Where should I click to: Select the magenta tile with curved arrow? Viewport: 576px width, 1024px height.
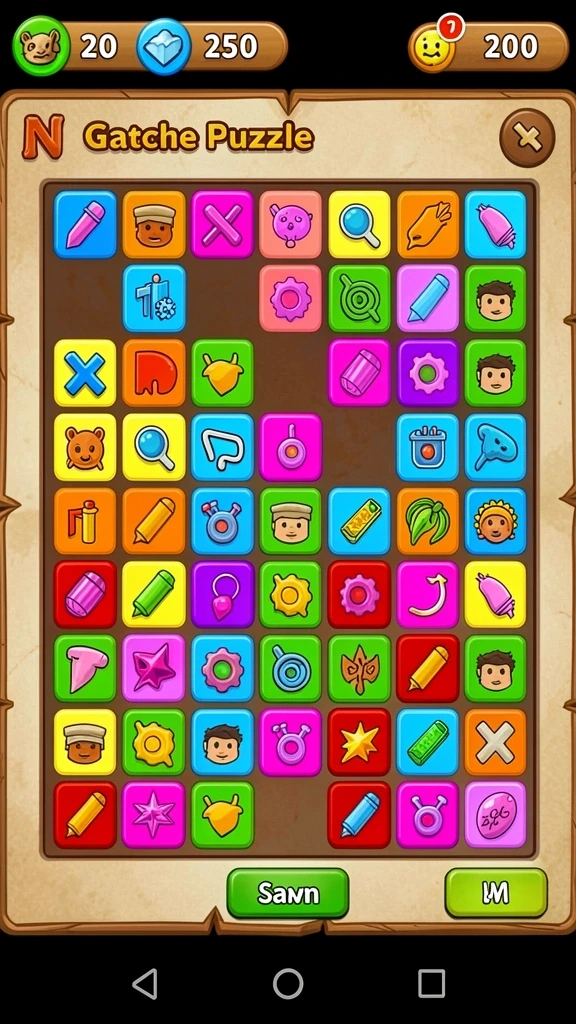pos(428,594)
